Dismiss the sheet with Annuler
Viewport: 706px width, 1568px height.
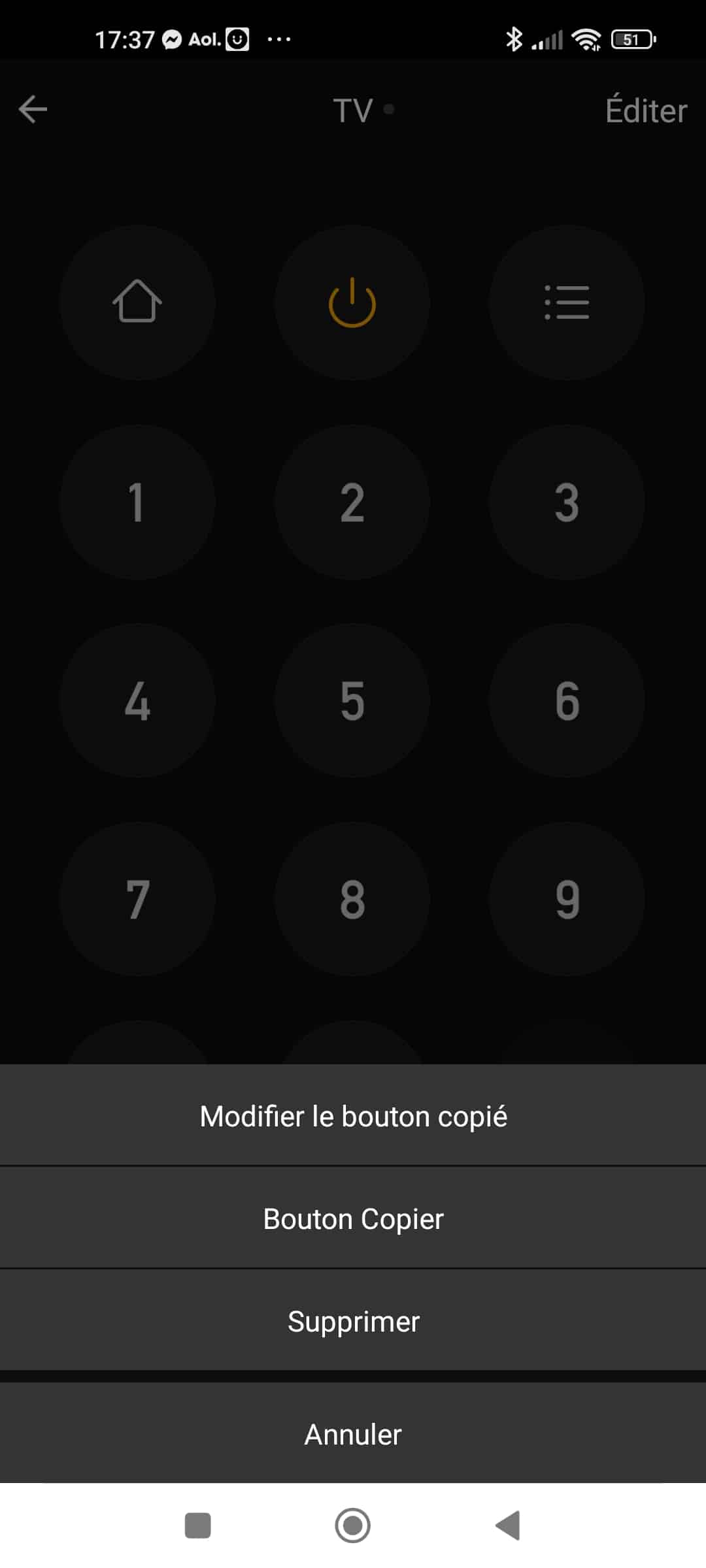353,1434
